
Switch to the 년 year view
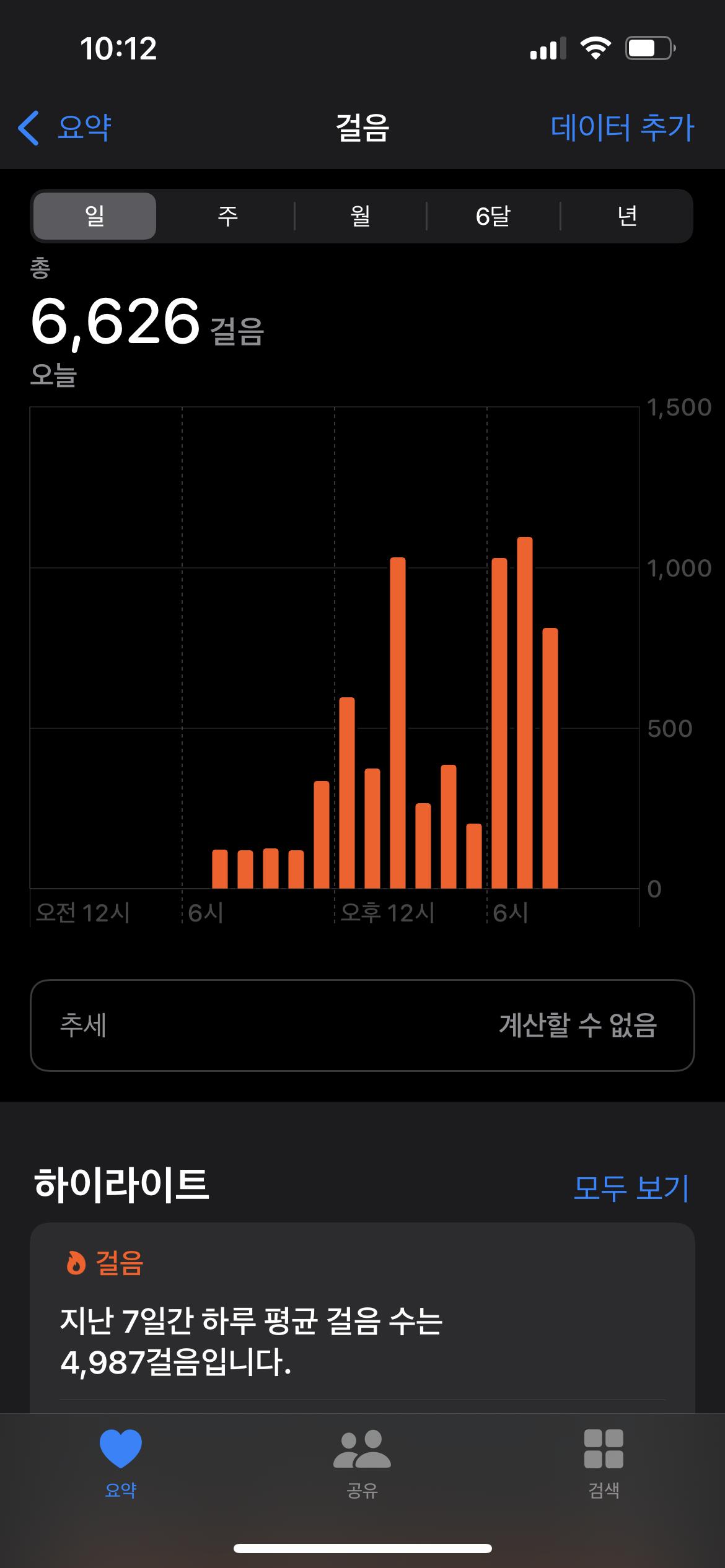pos(626,216)
